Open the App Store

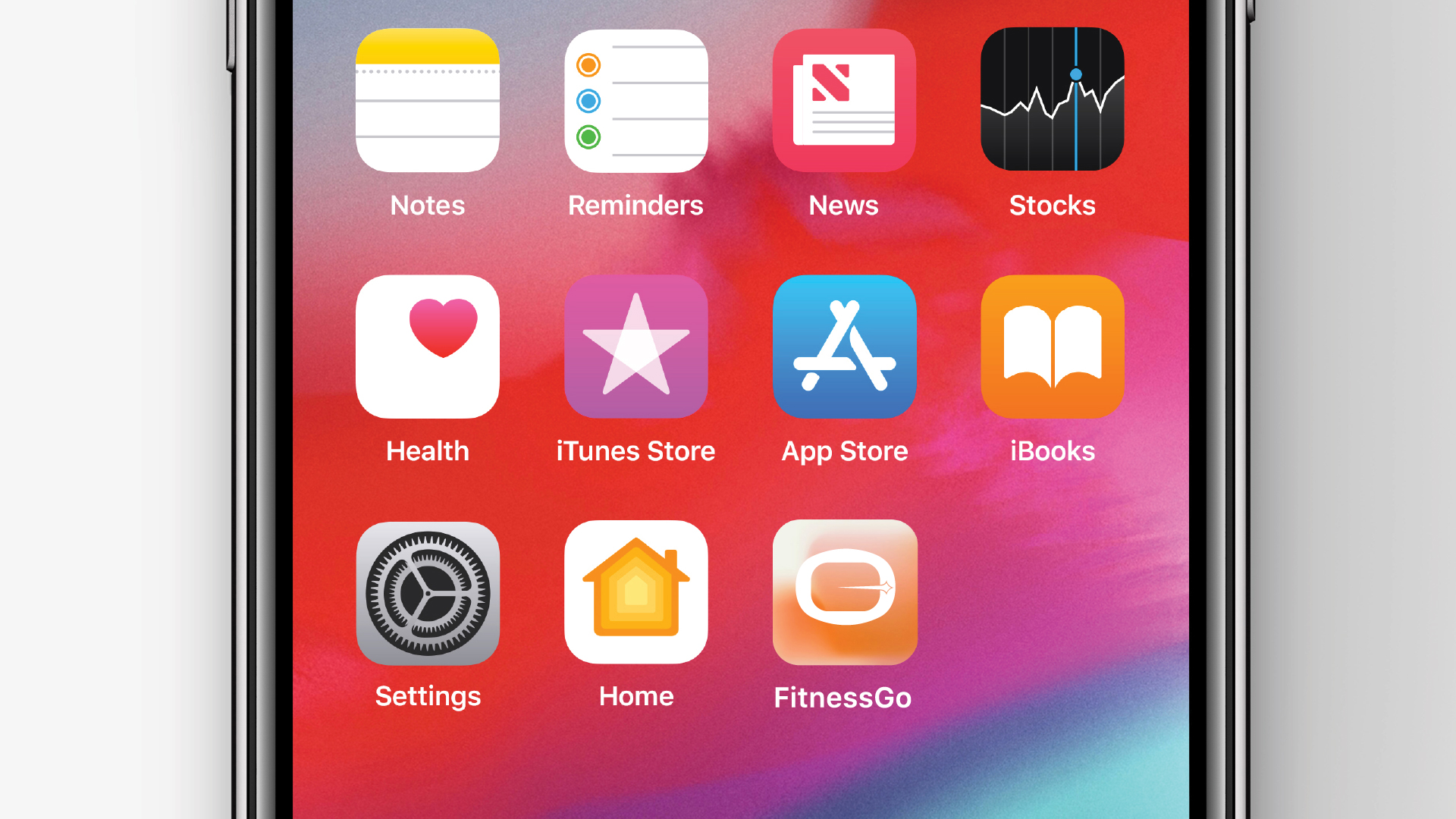pyautogui.click(x=844, y=347)
